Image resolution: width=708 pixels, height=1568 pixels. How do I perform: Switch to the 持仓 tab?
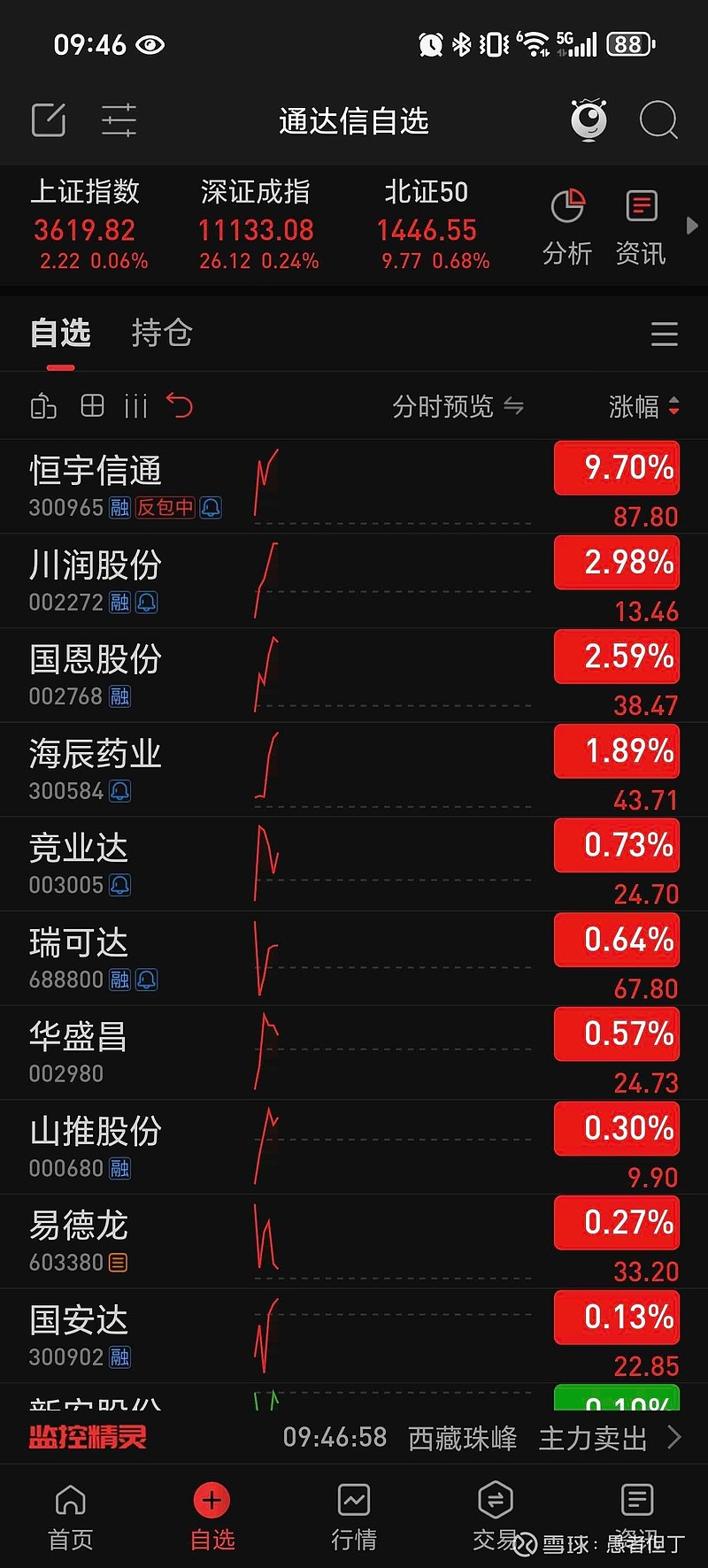pyautogui.click(x=162, y=333)
